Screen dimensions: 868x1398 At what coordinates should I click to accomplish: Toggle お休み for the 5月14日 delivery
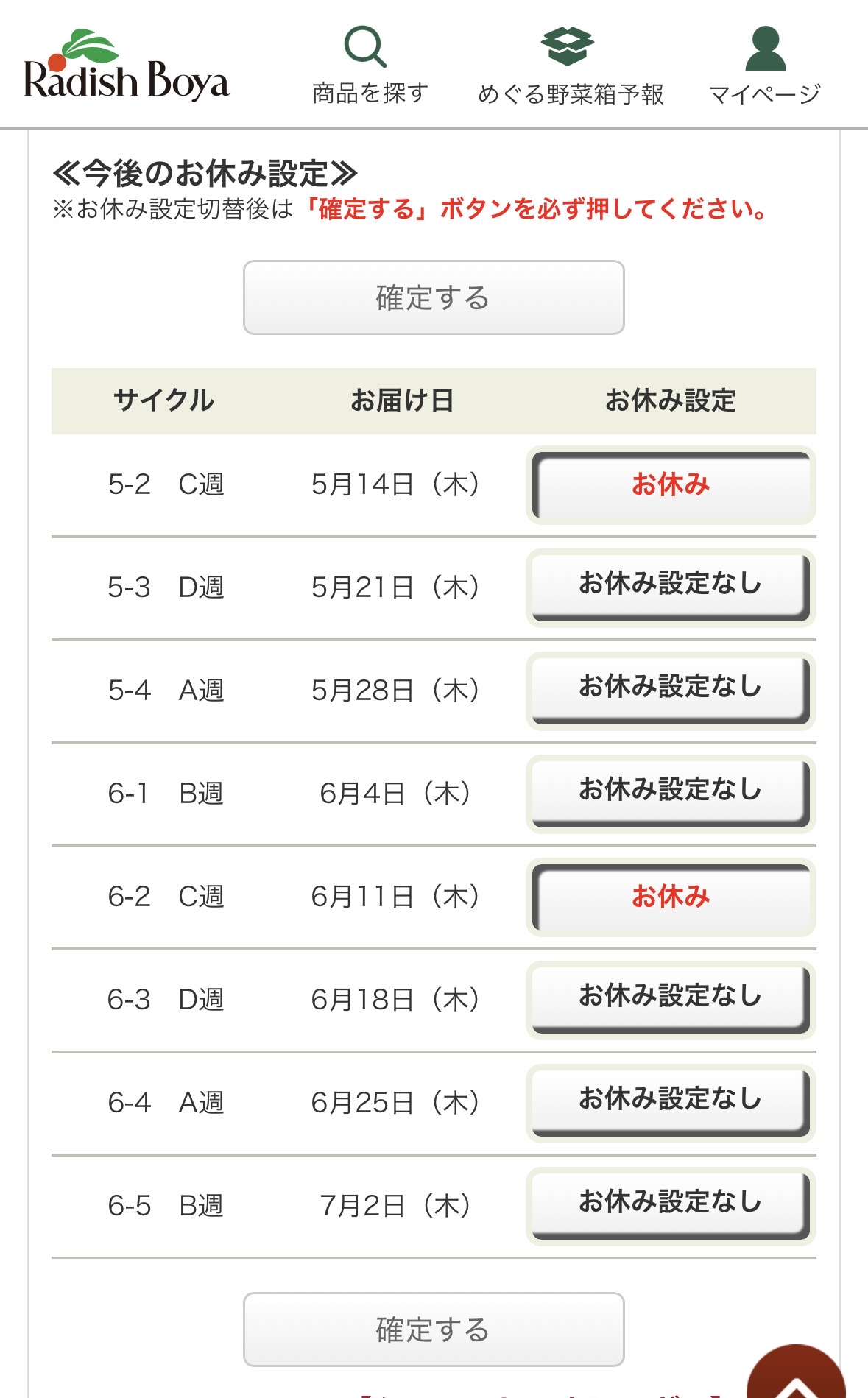click(671, 486)
